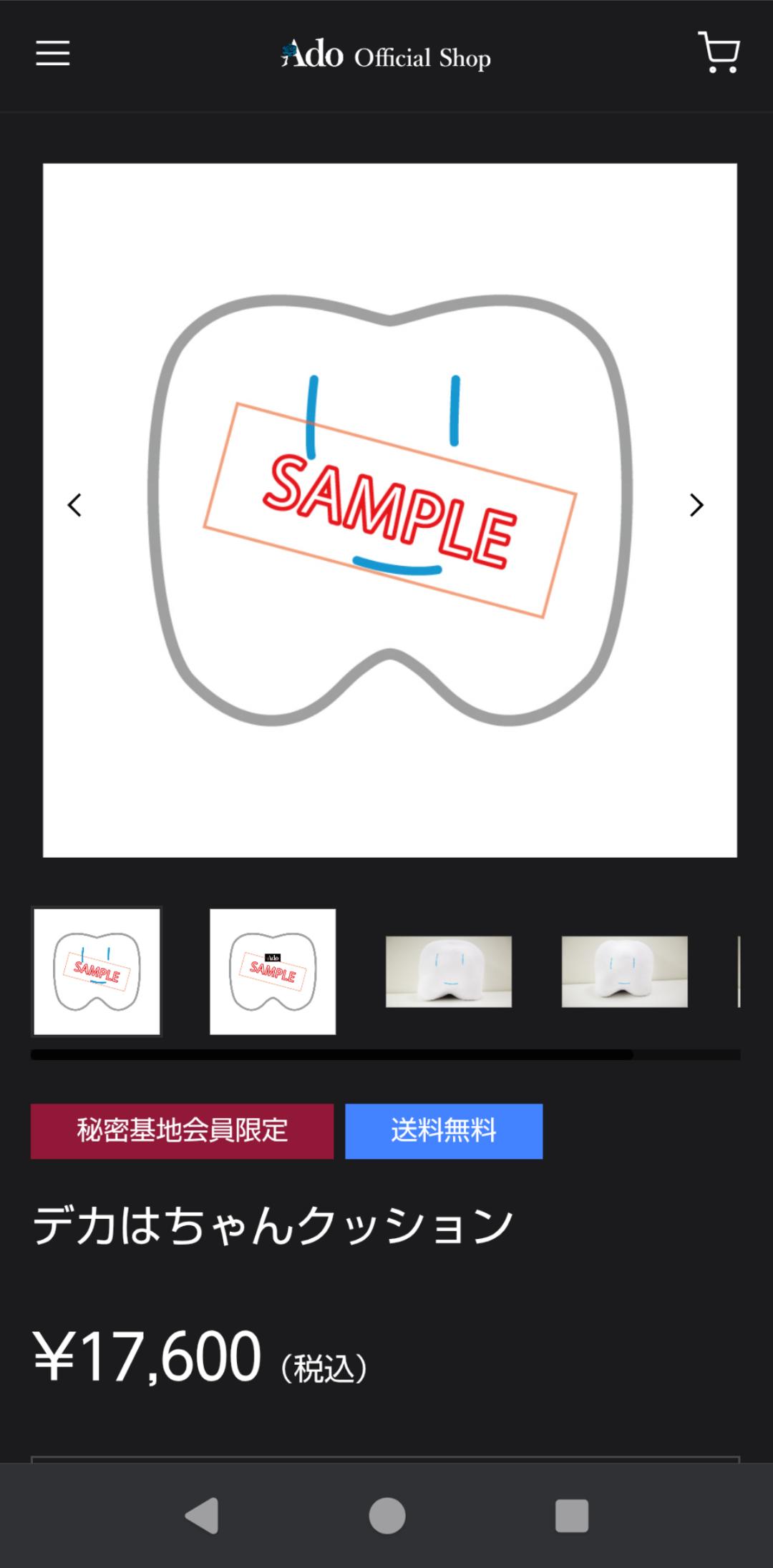
Task: Show the next product image
Action: (x=696, y=505)
